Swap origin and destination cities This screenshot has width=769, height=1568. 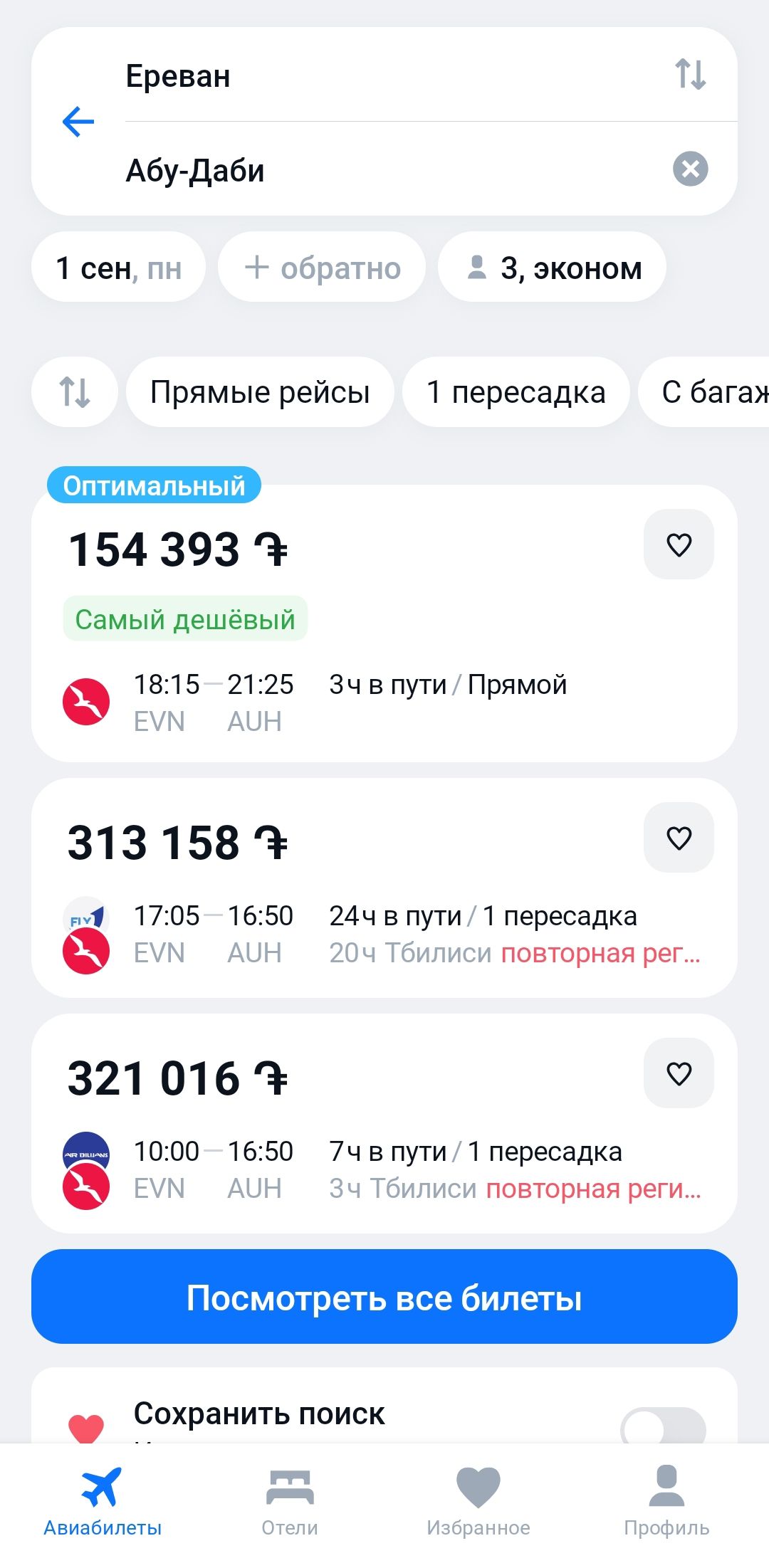(690, 74)
